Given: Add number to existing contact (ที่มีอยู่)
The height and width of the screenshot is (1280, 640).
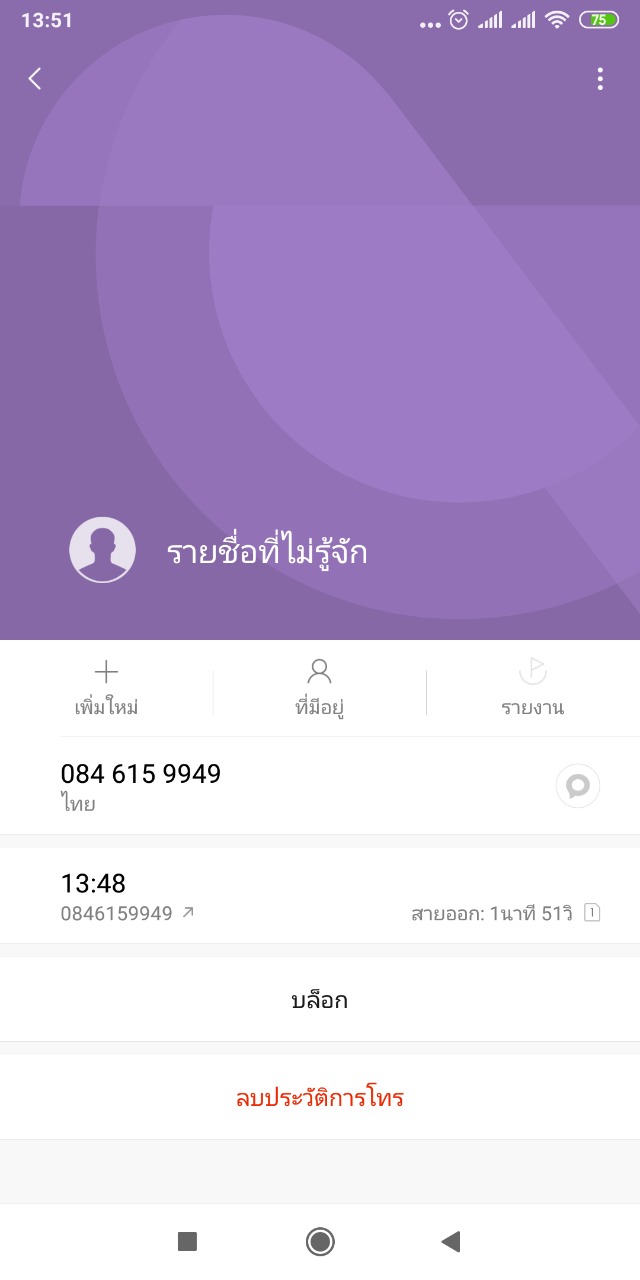Looking at the screenshot, I should 320,688.
